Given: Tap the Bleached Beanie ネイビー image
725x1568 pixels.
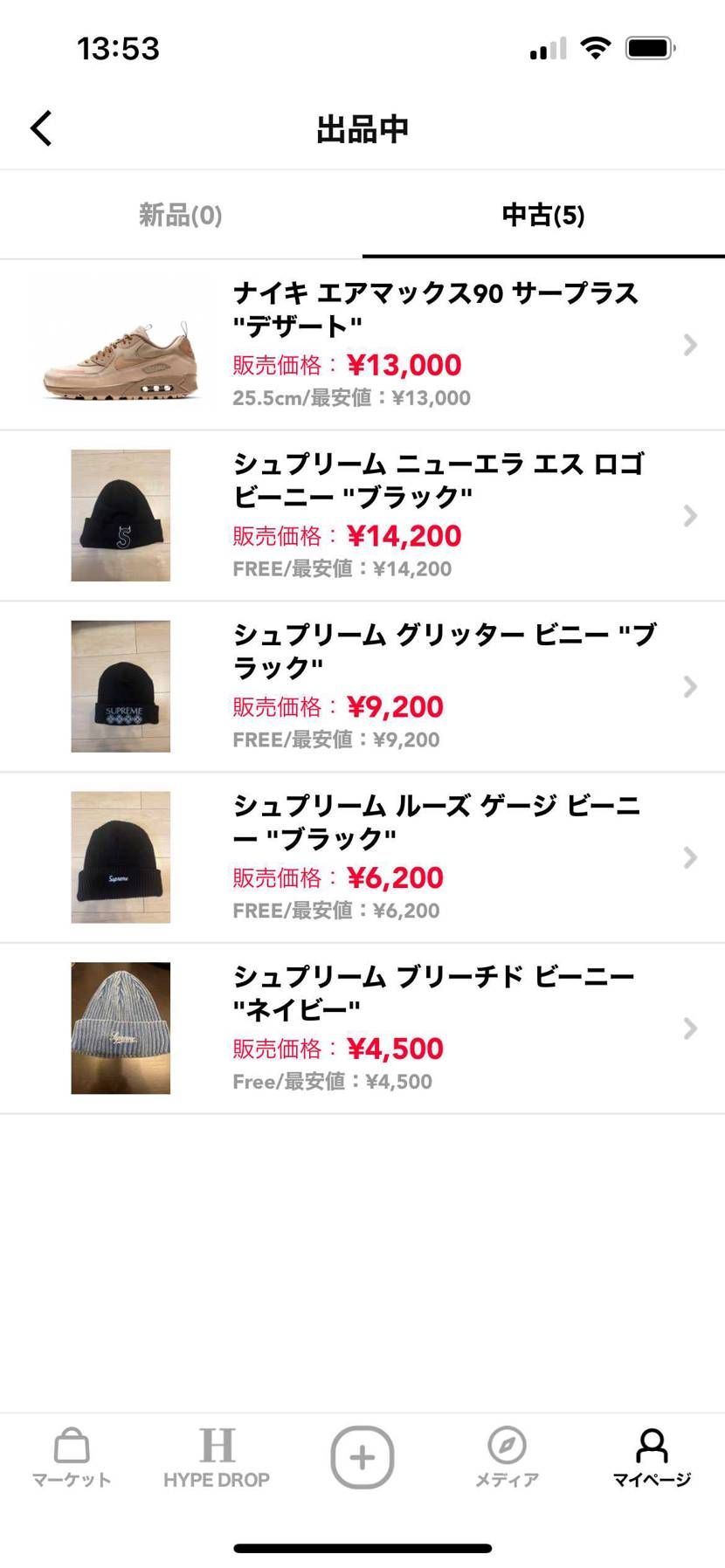Looking at the screenshot, I should [x=120, y=1028].
